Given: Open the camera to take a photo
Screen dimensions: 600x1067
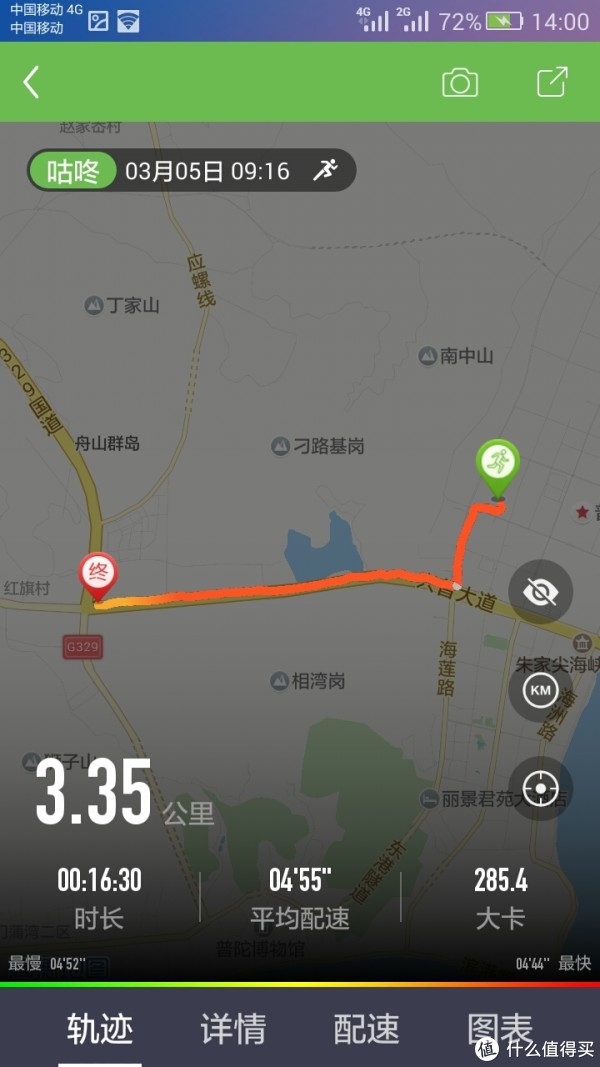Looking at the screenshot, I should (x=460, y=83).
